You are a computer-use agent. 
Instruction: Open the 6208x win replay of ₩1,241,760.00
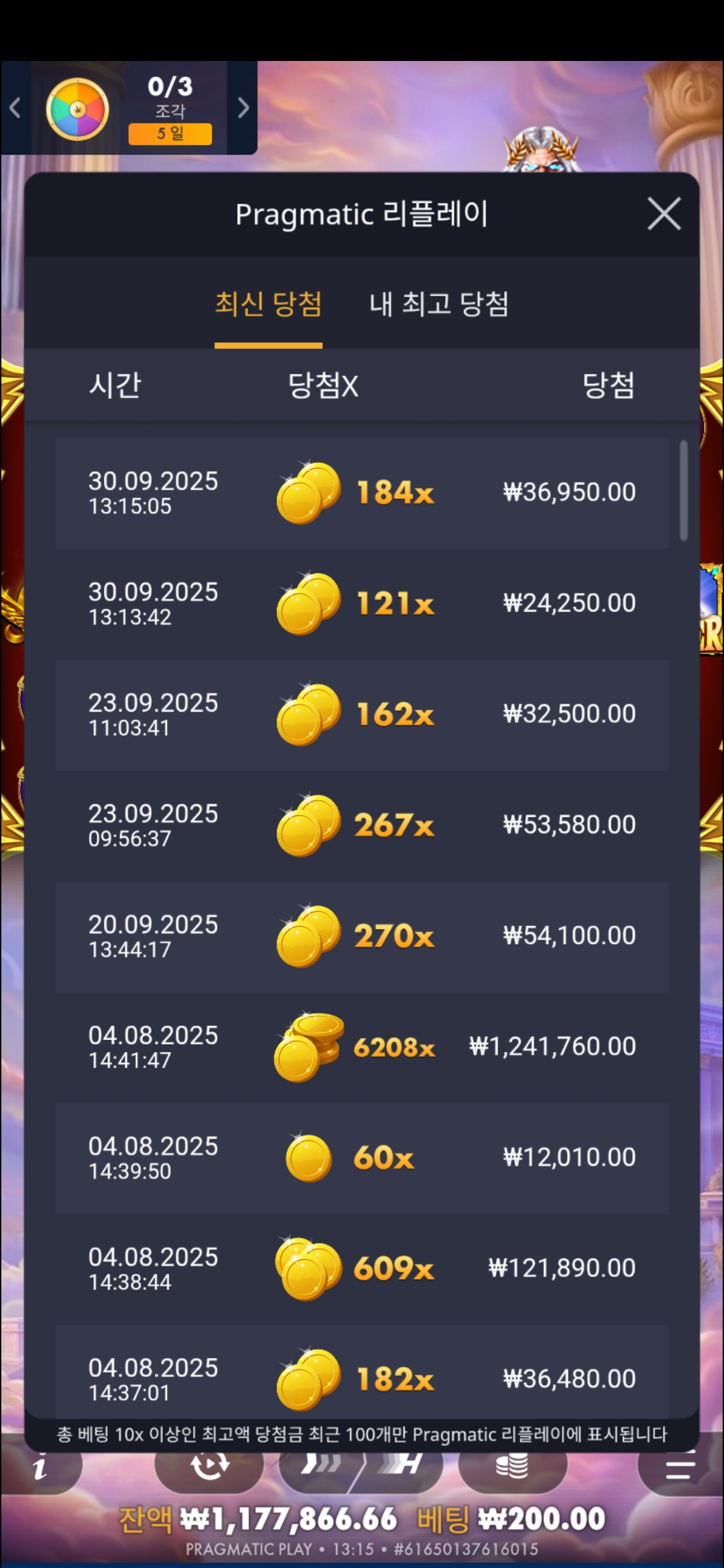pos(362,1047)
